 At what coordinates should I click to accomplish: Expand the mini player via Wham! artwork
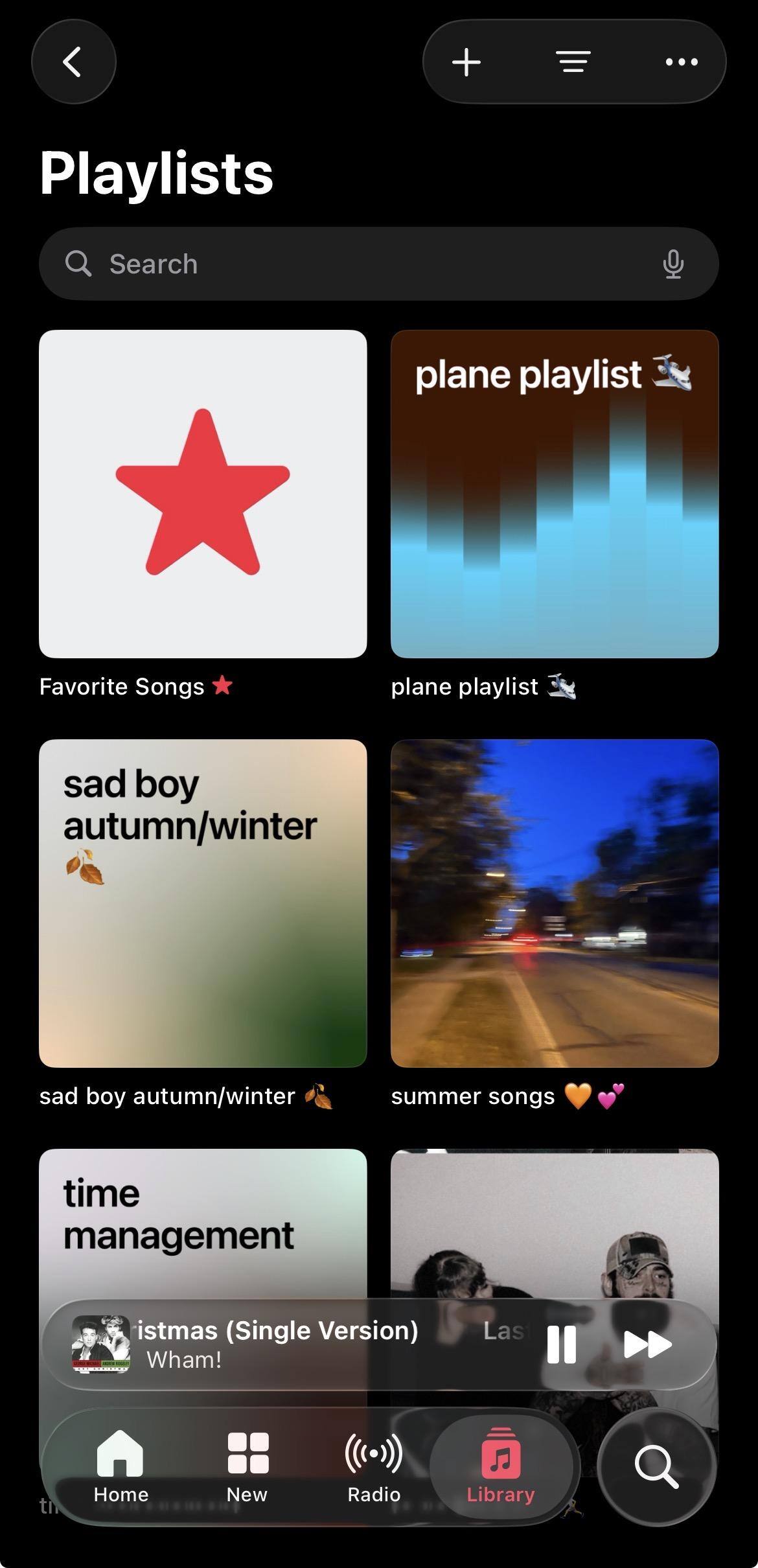coord(100,1344)
